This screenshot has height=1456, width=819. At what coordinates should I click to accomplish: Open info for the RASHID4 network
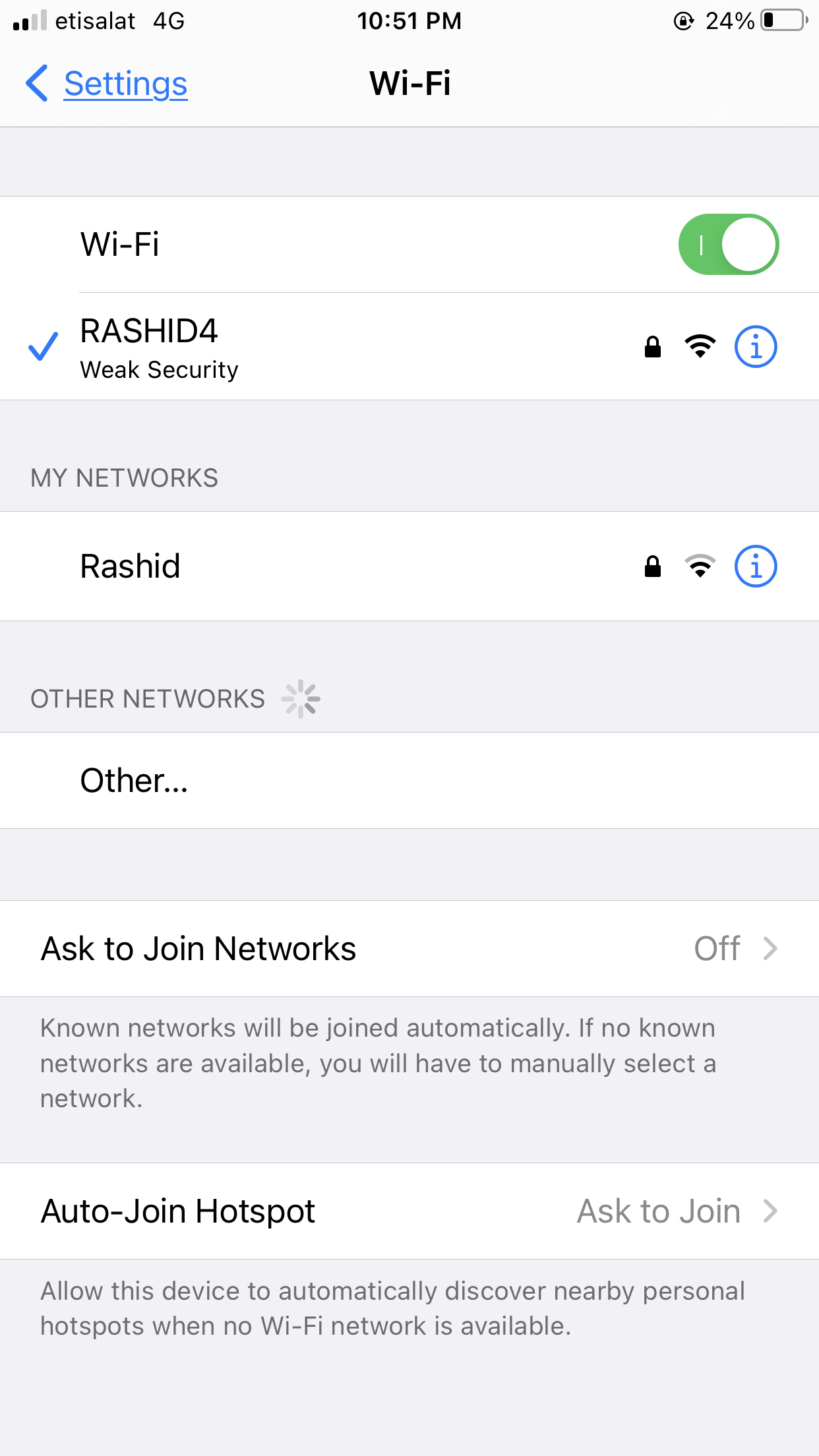tap(756, 347)
